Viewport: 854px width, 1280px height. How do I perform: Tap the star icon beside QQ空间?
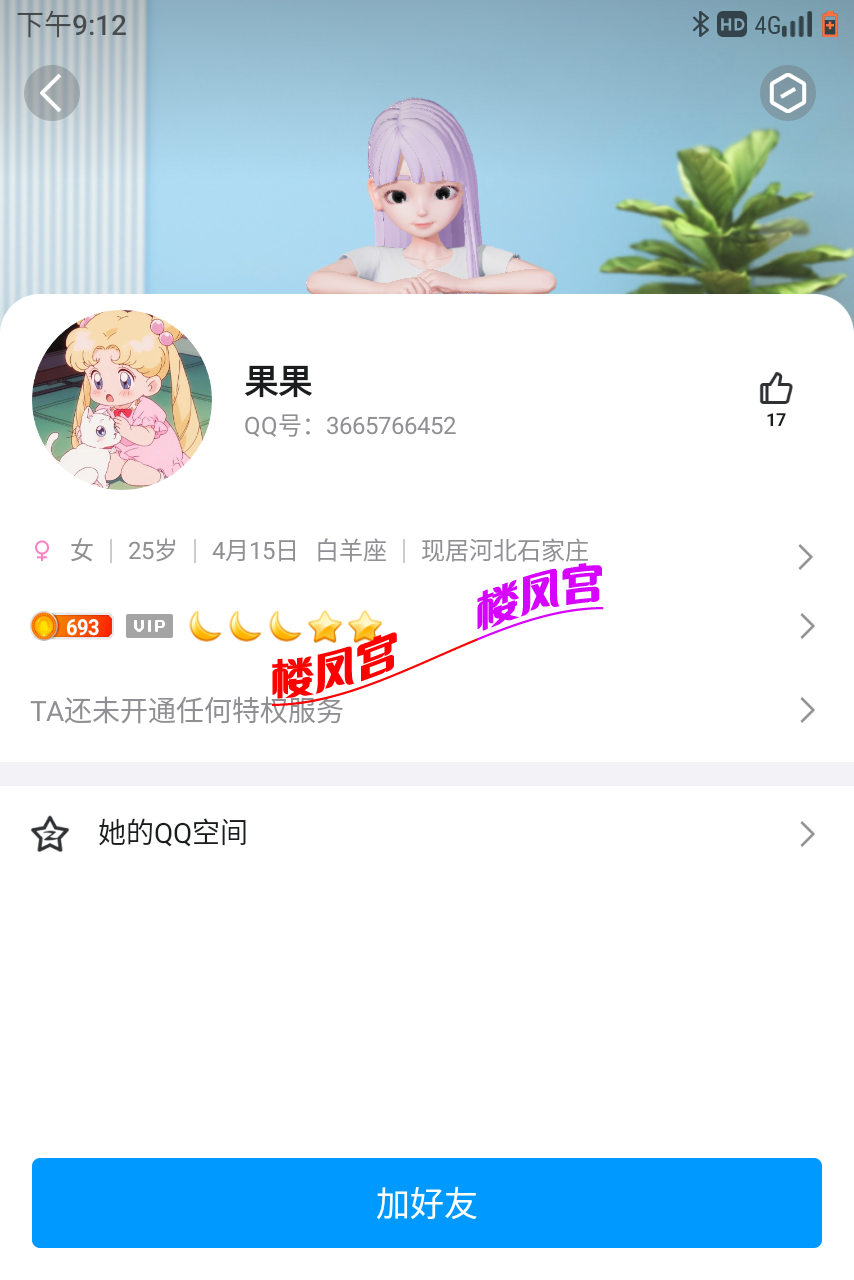[50, 833]
